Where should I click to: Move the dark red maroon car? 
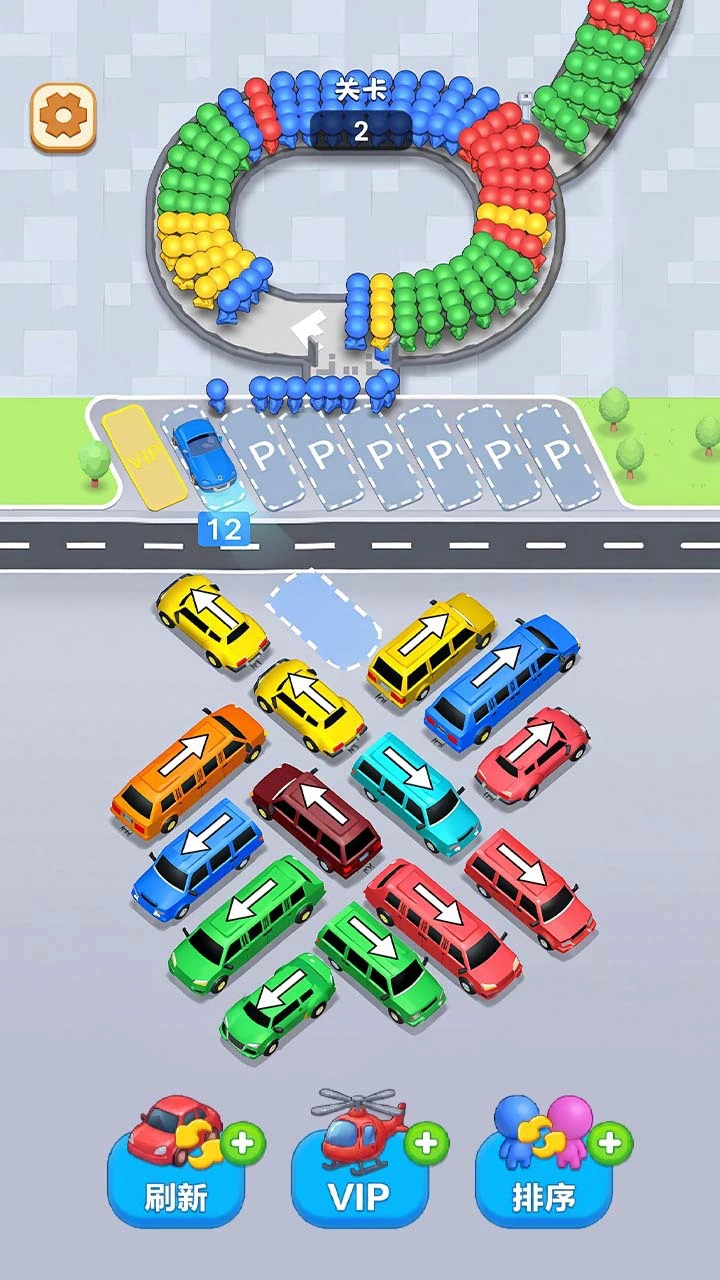coord(316,820)
